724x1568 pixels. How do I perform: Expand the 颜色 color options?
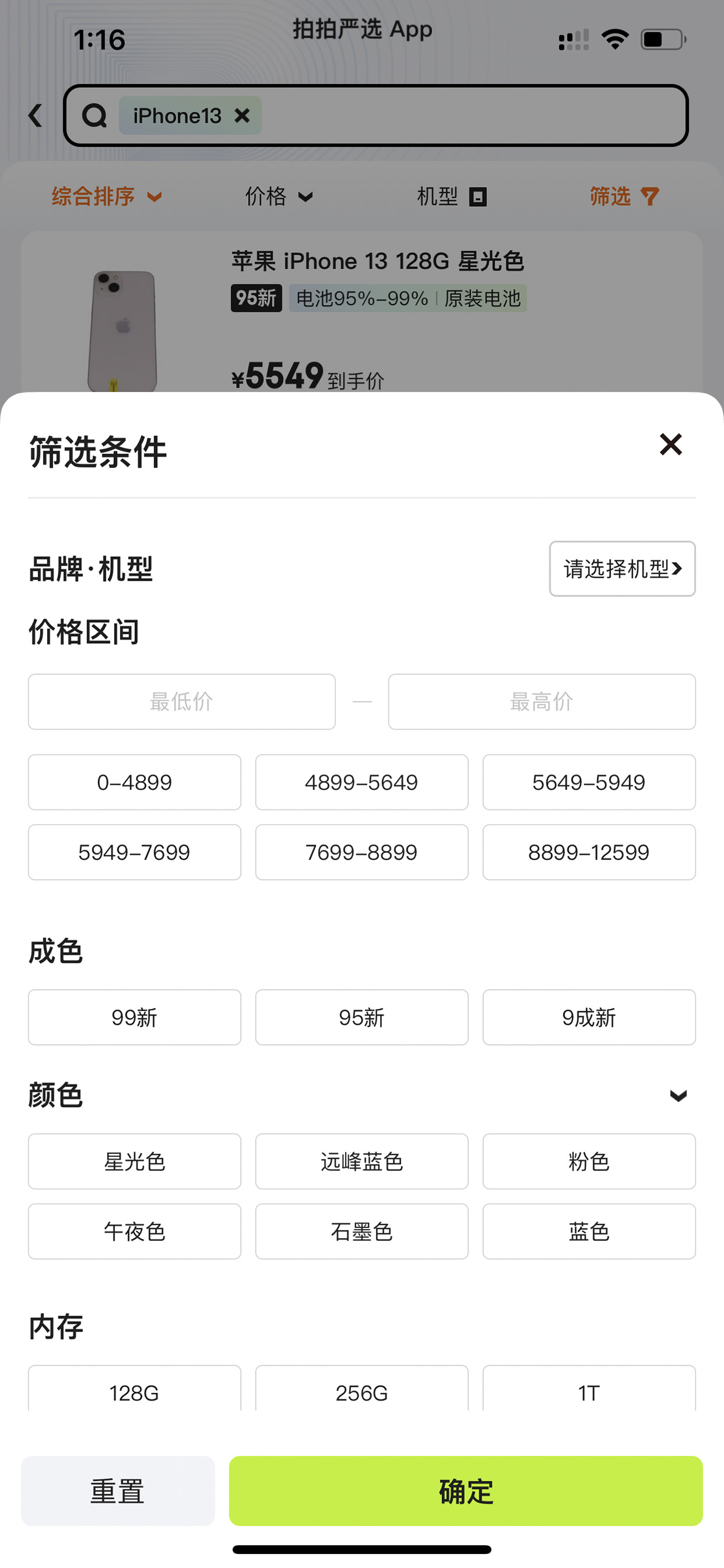[678, 1095]
